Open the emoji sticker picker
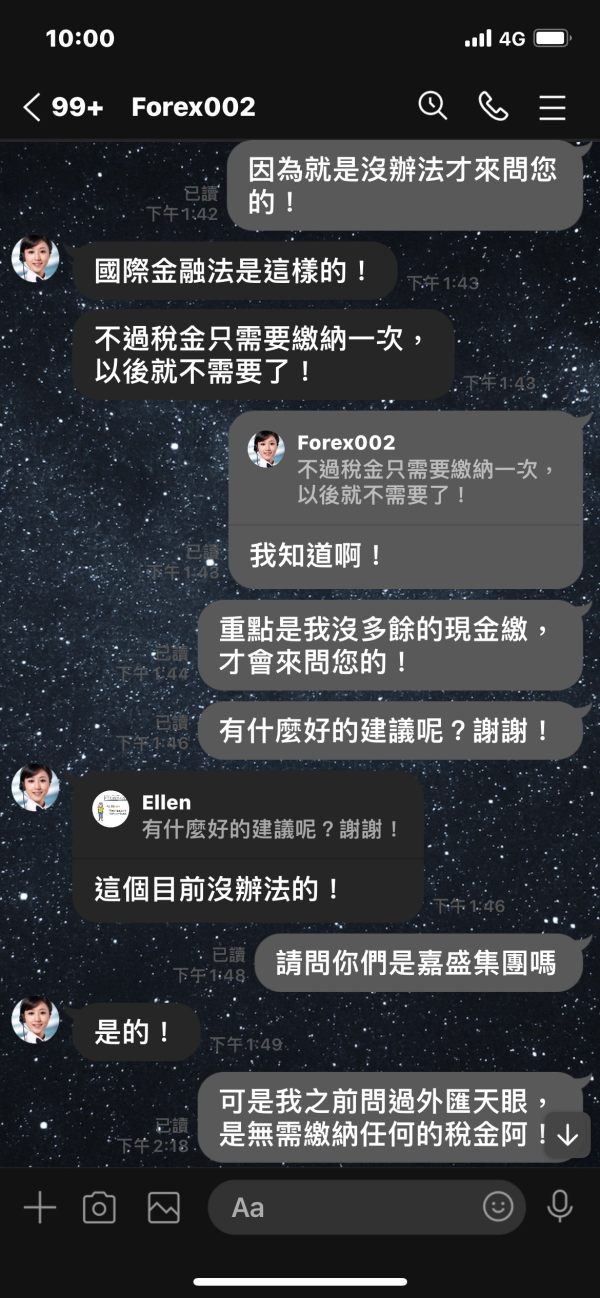The image size is (600, 1298). 497,1207
